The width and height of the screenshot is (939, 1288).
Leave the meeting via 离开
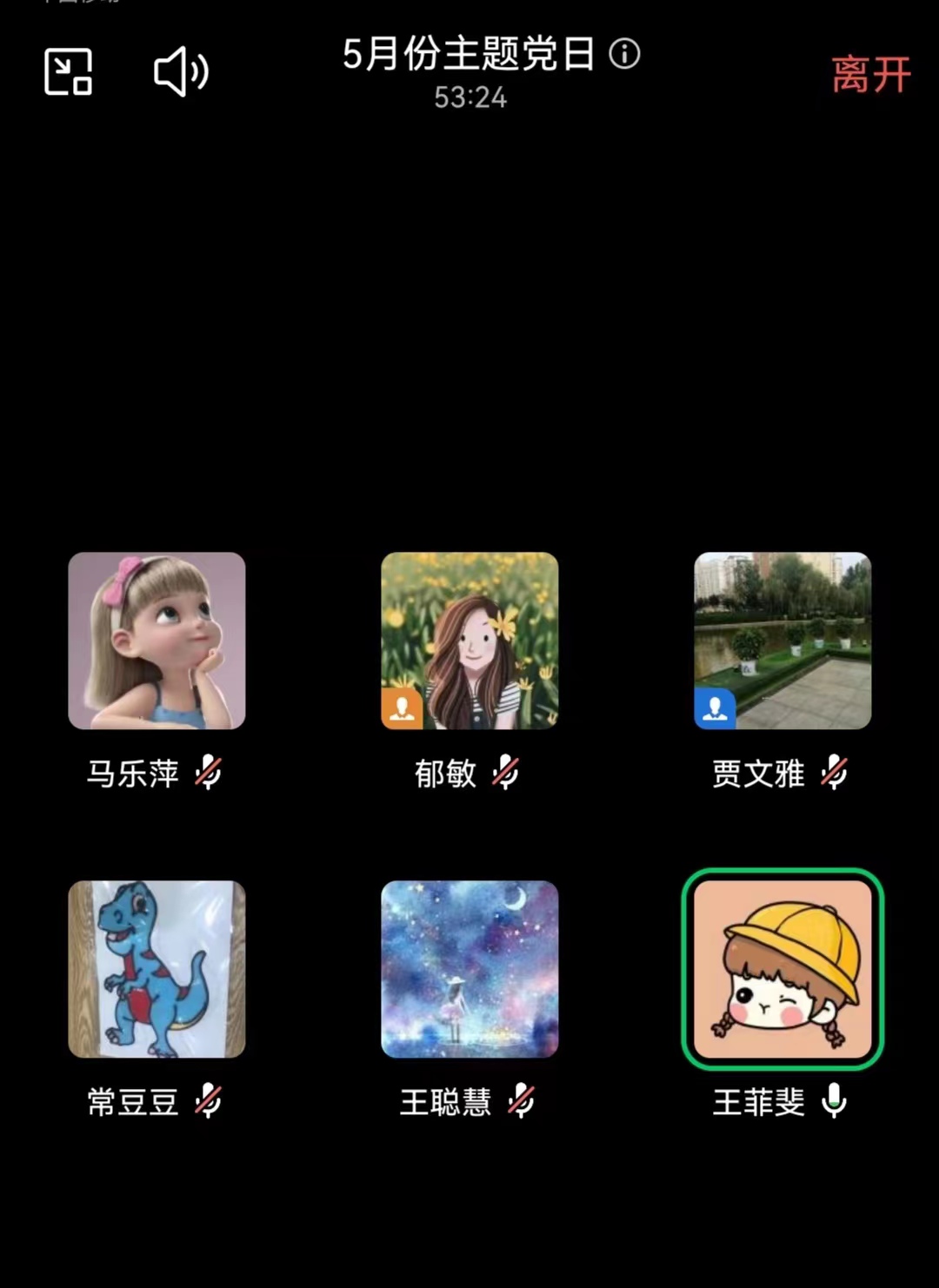pos(870,75)
